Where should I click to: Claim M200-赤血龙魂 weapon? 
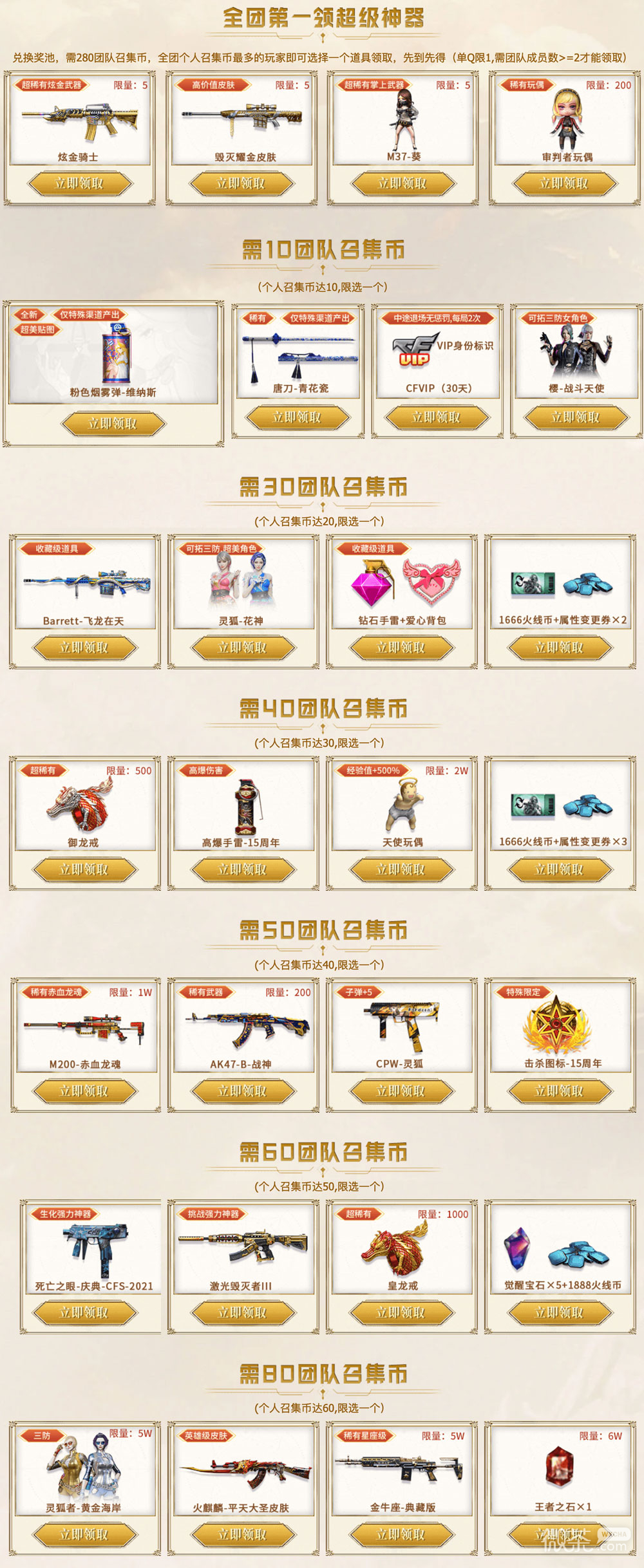click(x=85, y=1091)
